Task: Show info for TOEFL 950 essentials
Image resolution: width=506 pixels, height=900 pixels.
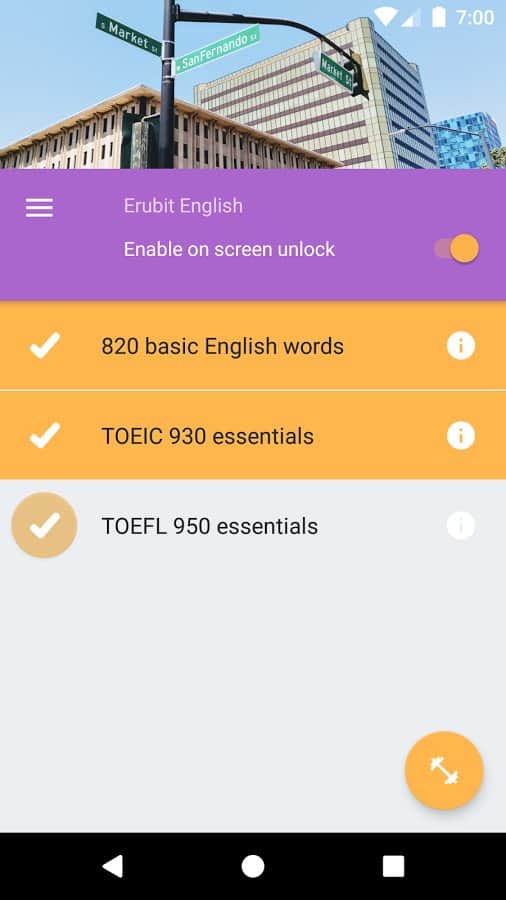Action: pyautogui.click(x=461, y=526)
